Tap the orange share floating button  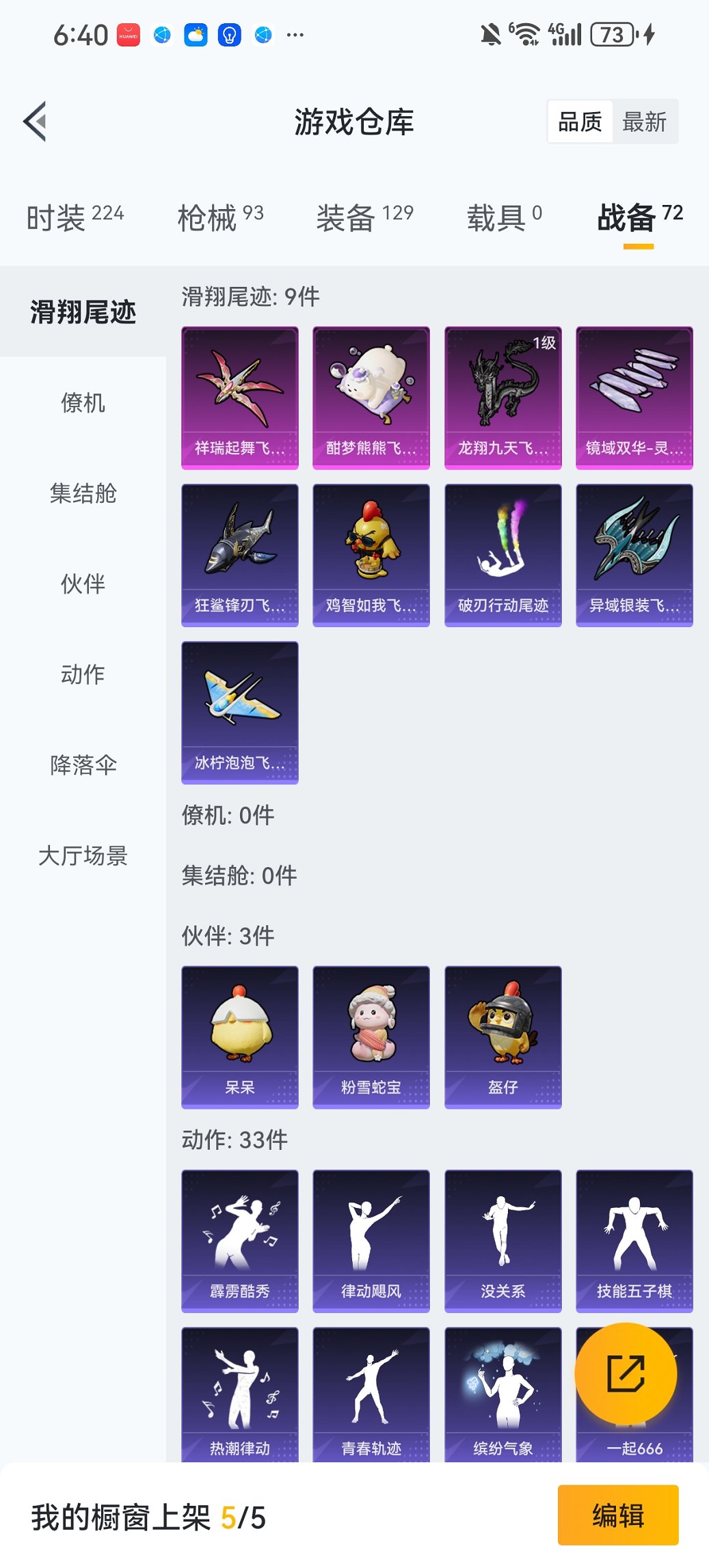[x=626, y=1373]
